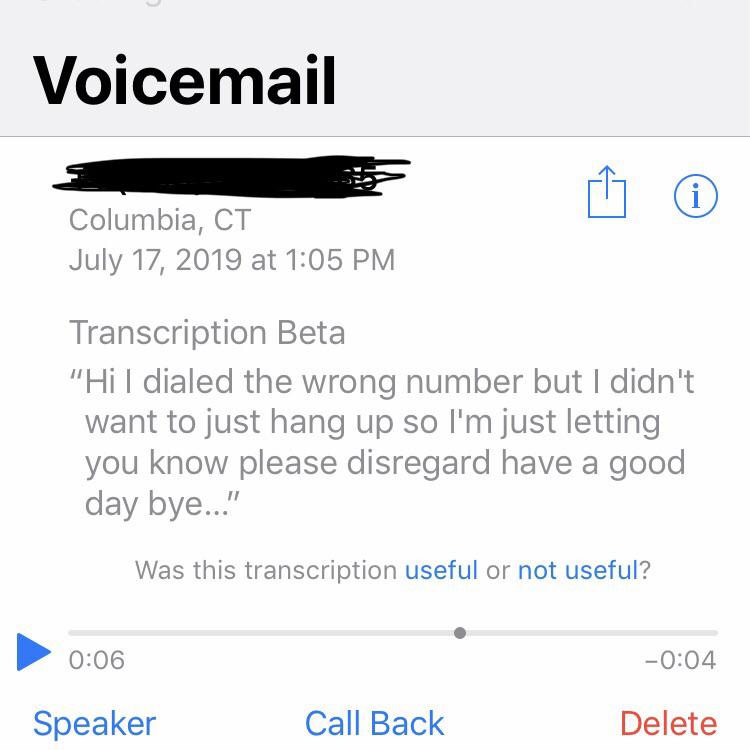Viewport: 750px width, 750px height.
Task: Delete this voicemail
Action: 668,723
